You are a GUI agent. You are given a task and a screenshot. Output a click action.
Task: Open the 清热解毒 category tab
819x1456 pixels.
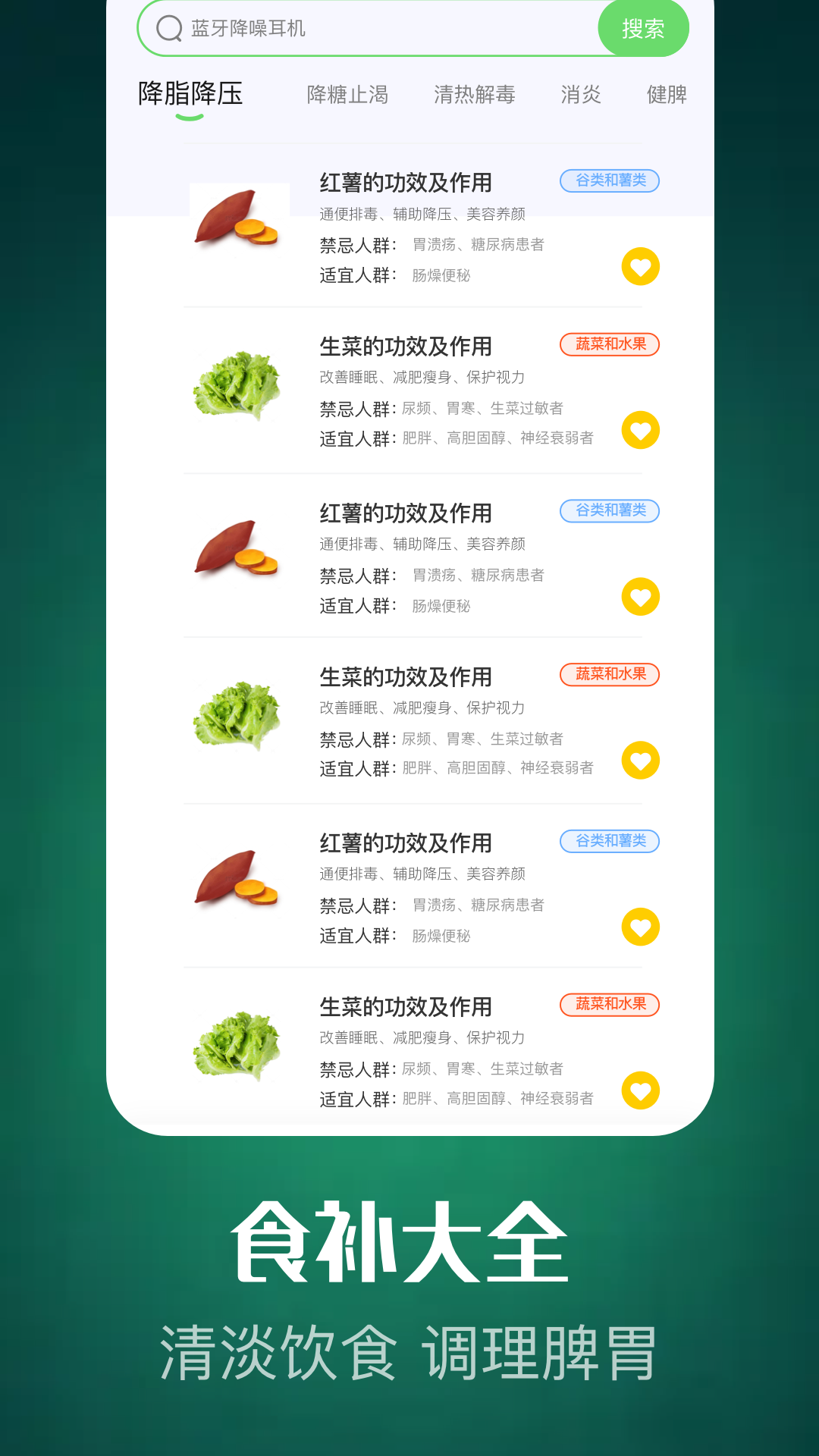pyautogui.click(x=474, y=96)
